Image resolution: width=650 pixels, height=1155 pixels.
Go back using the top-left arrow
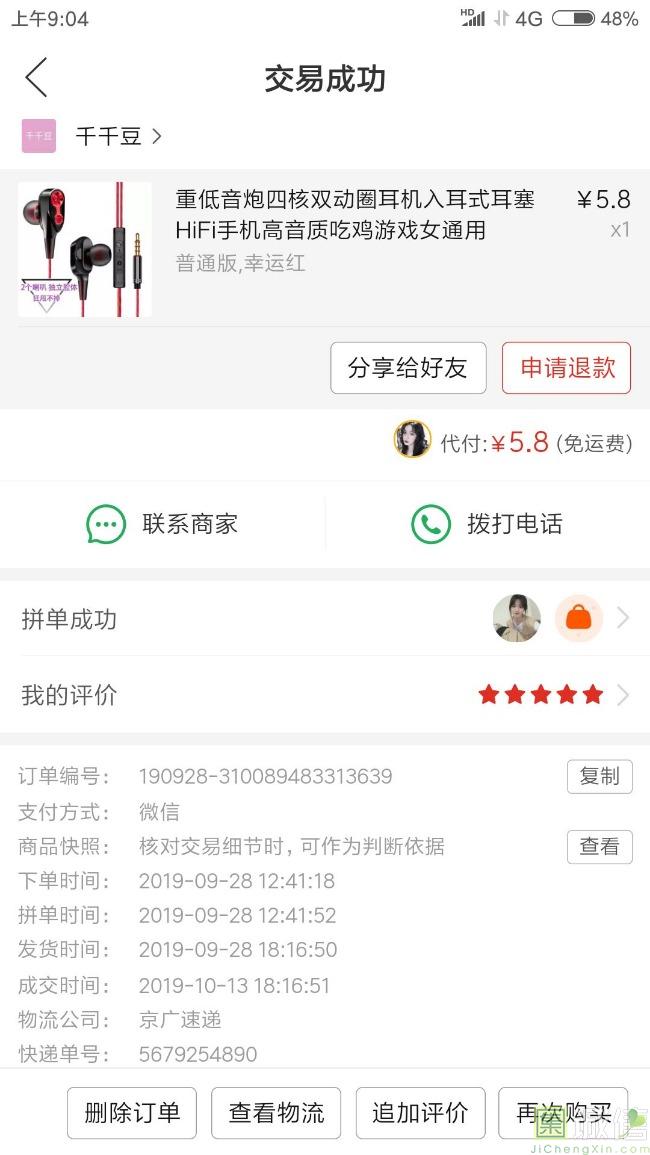(35, 77)
